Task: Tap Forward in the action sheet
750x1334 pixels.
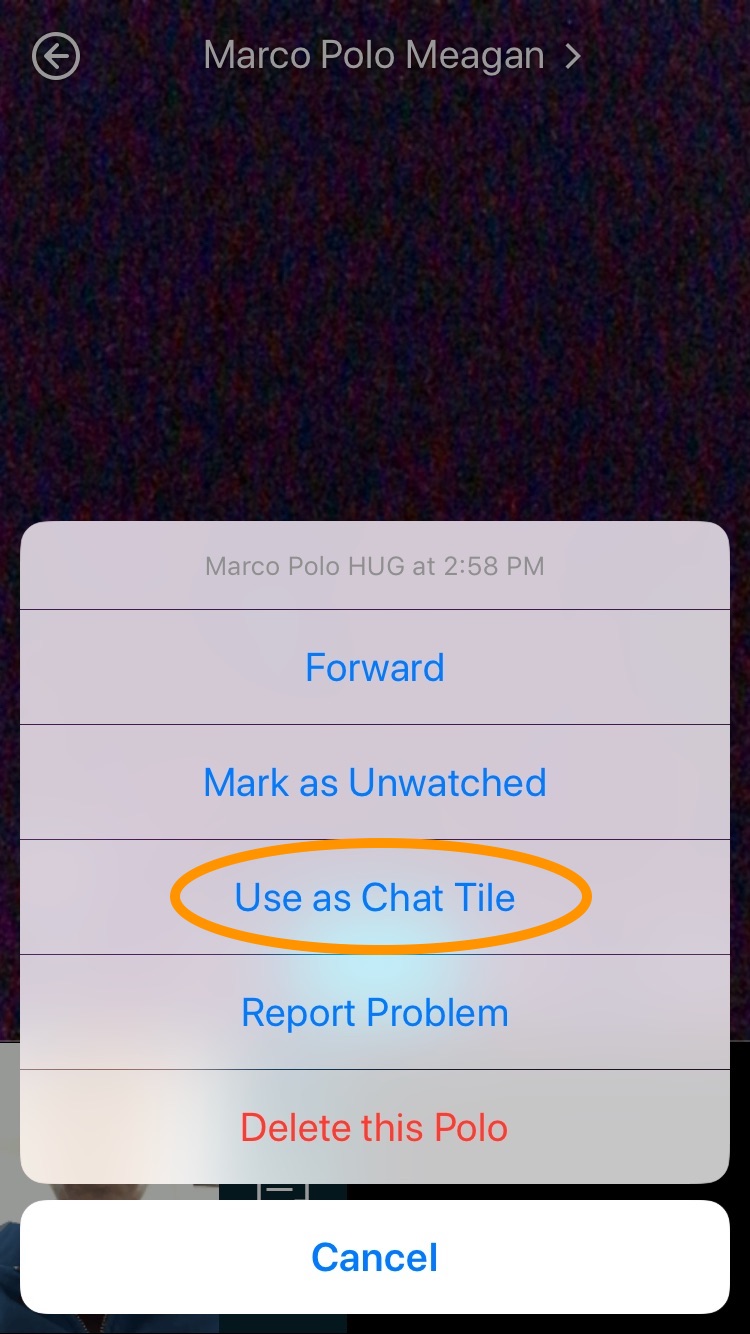Action: point(375,667)
